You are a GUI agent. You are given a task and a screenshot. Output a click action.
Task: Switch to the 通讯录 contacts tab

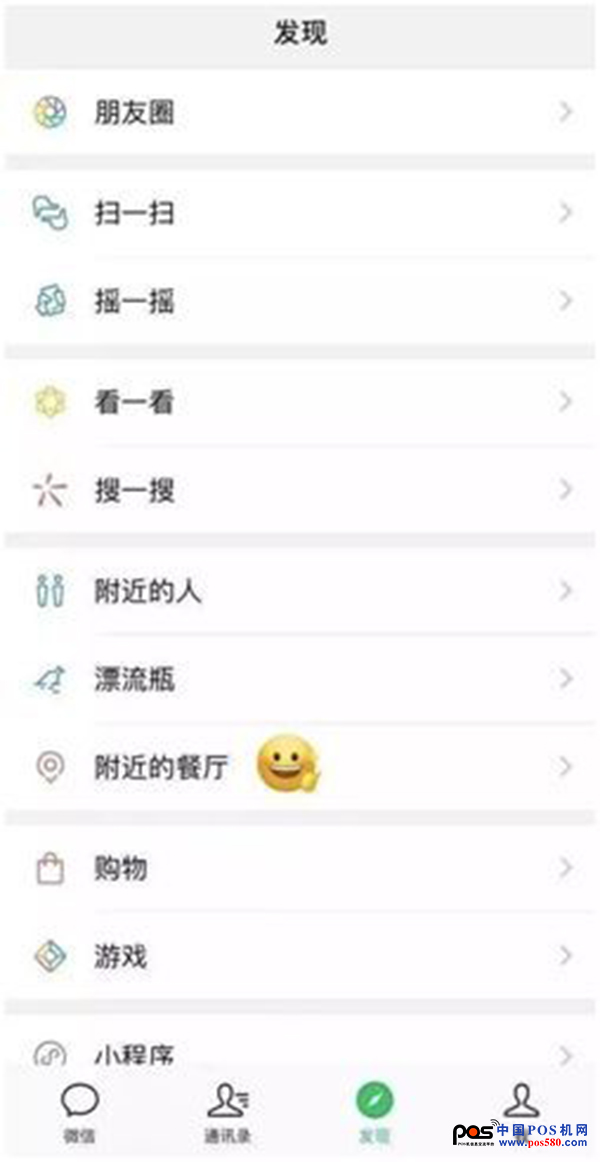(227, 1112)
